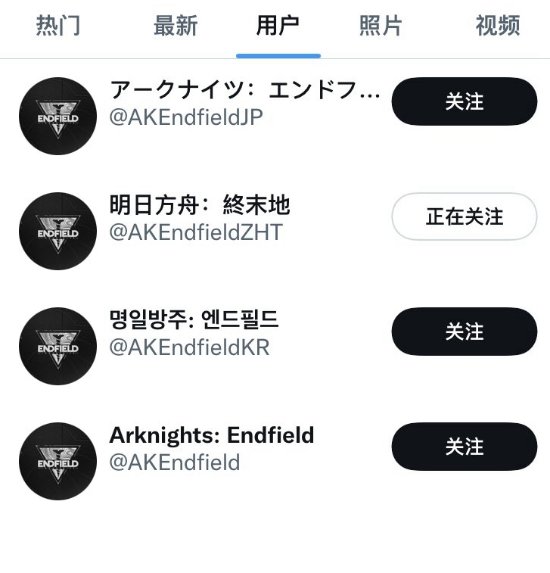Open the @AKEndfieldJP profile row
This screenshot has height=573, width=550.
(x=275, y=116)
